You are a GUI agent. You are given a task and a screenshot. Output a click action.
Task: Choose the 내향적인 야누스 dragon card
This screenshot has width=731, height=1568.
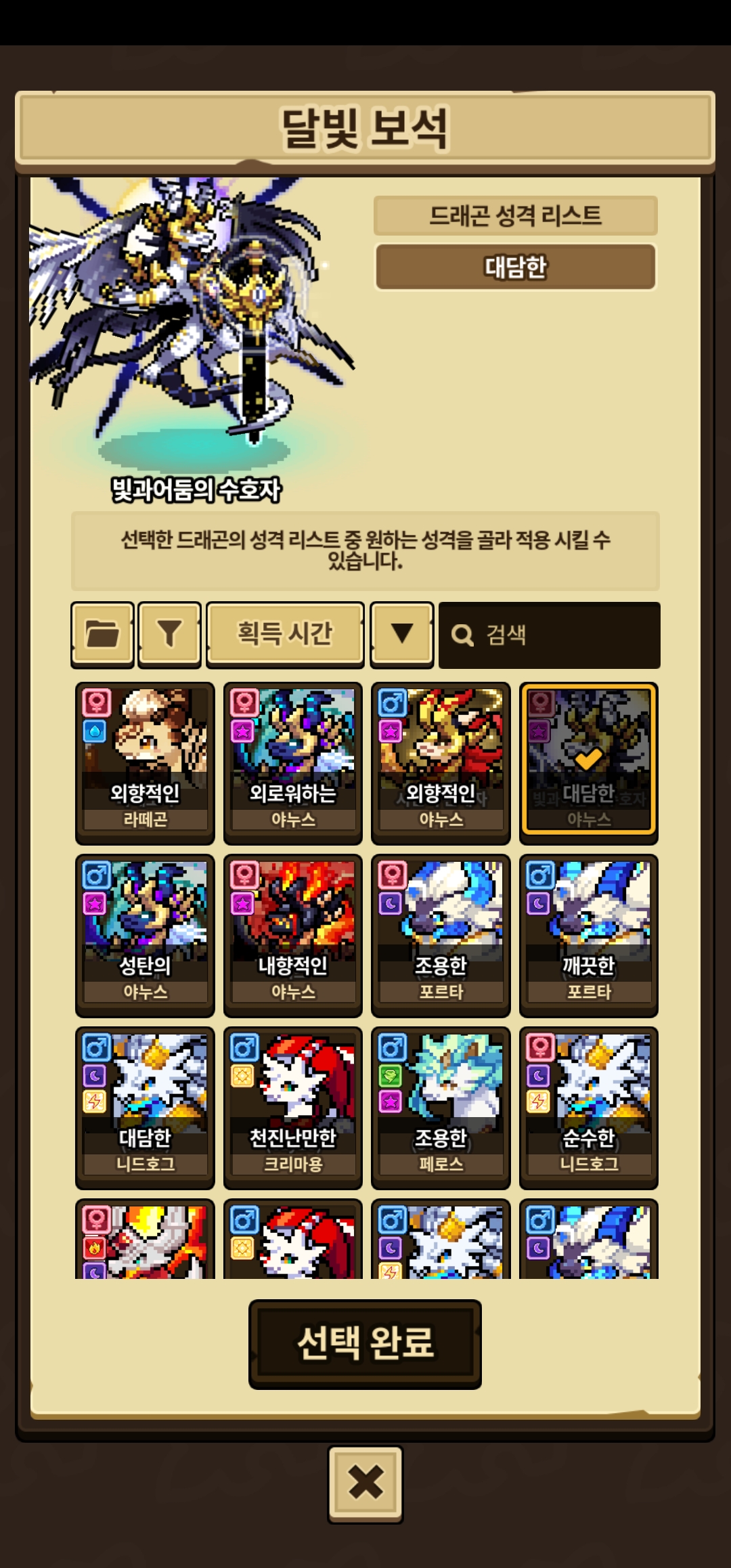293,935
